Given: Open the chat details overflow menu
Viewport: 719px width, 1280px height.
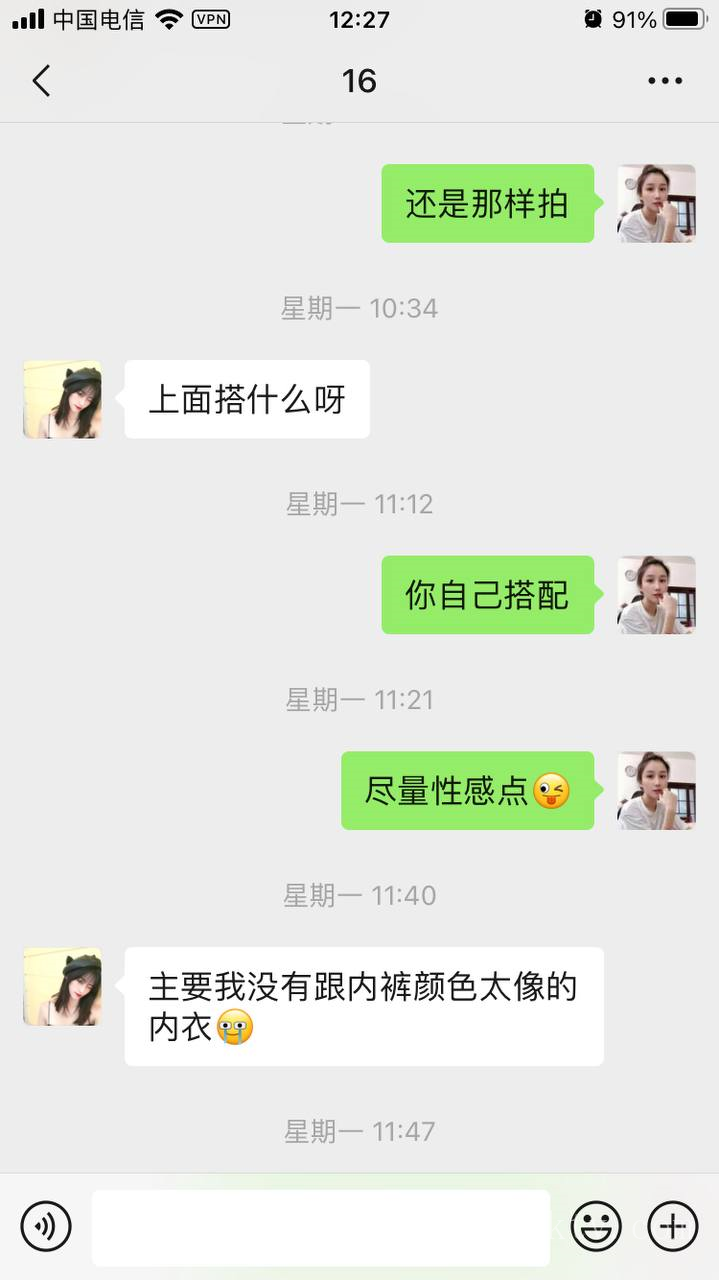Looking at the screenshot, I should point(665,81).
